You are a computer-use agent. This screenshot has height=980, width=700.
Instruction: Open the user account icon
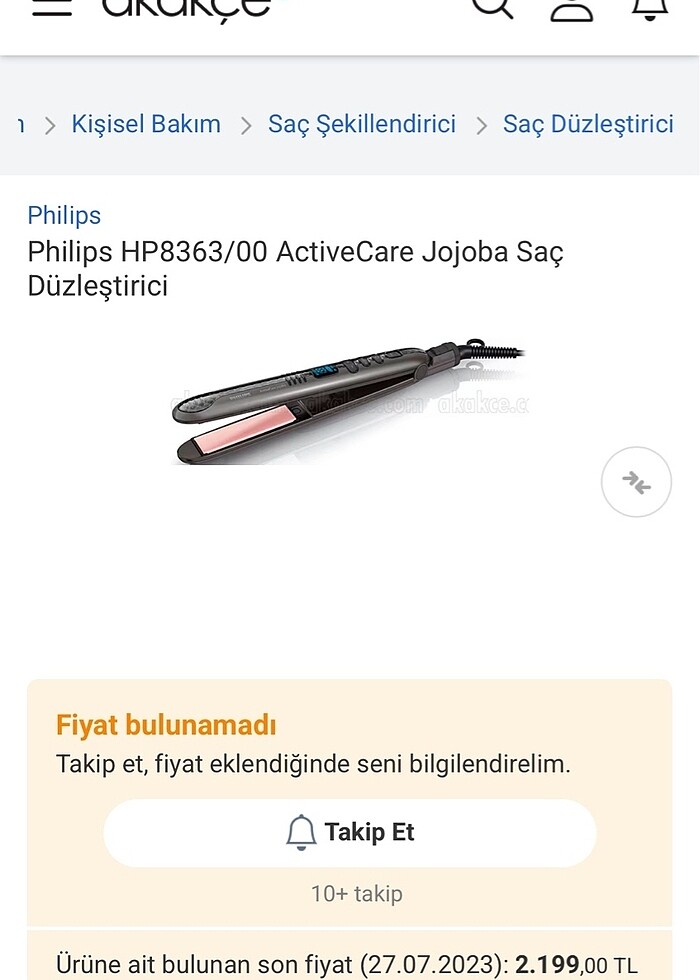[x=572, y=7]
